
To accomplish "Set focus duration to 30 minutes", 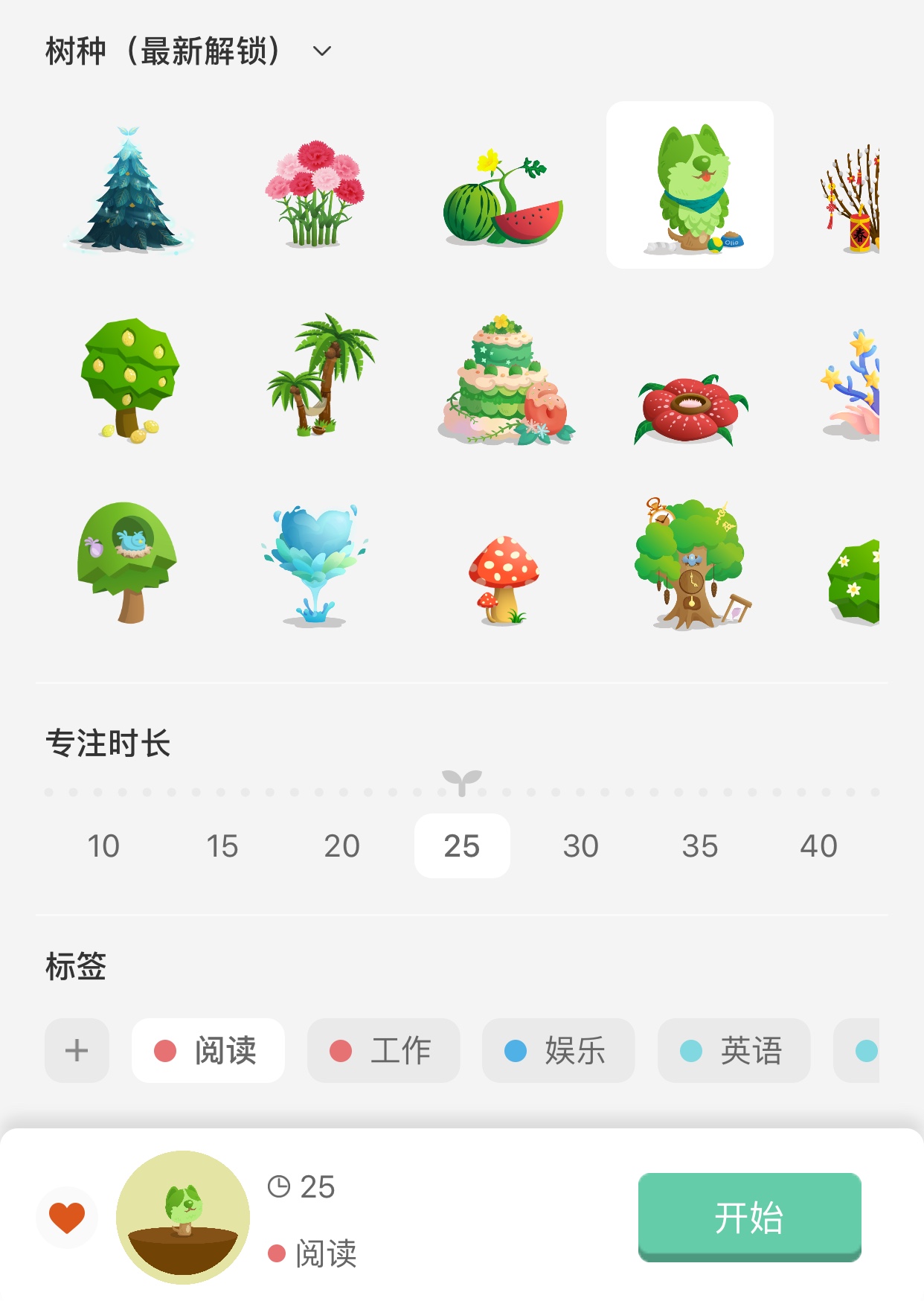I will click(580, 846).
